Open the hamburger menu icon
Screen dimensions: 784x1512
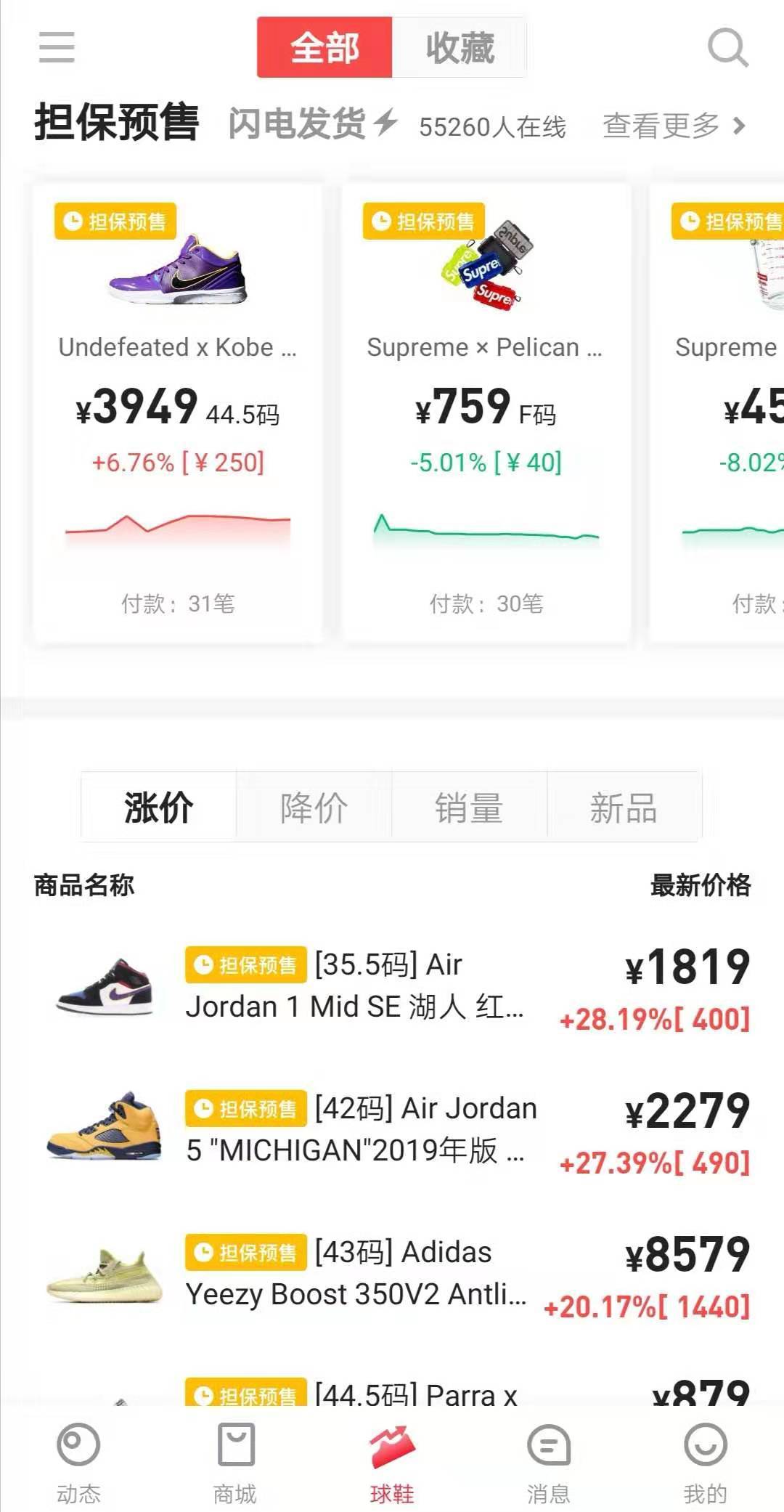57,47
